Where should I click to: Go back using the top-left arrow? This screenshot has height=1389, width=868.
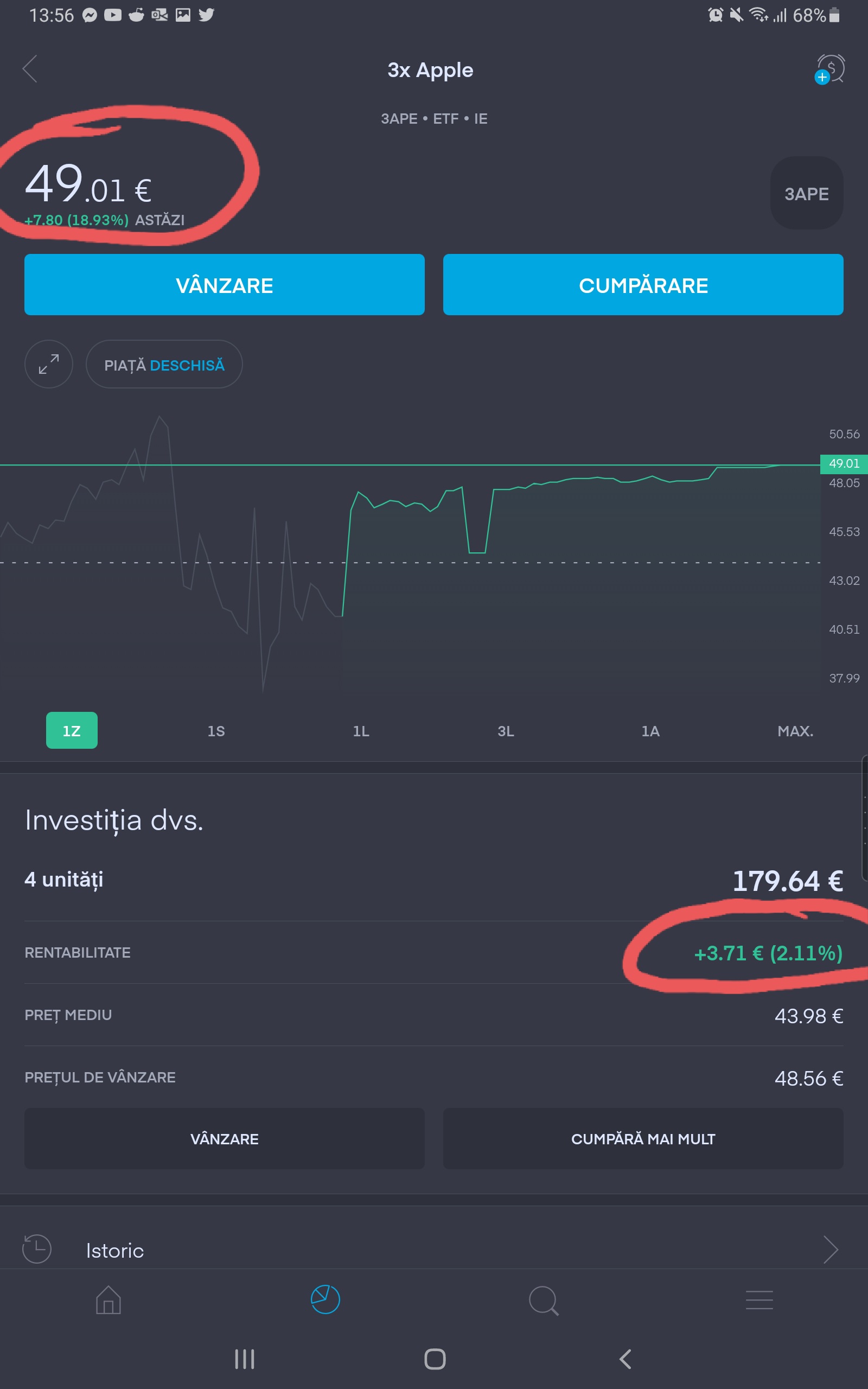[30, 69]
